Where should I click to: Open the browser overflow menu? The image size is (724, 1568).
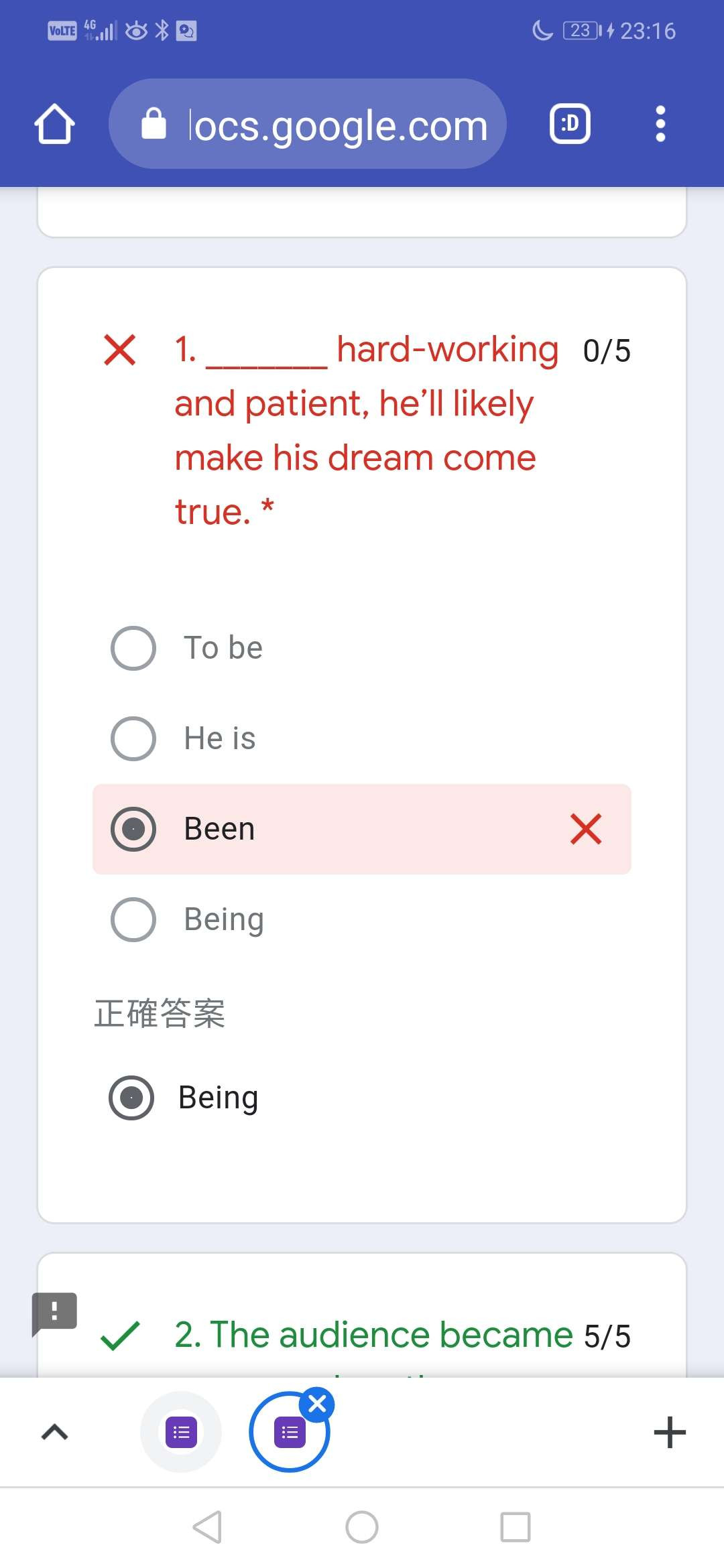(660, 124)
